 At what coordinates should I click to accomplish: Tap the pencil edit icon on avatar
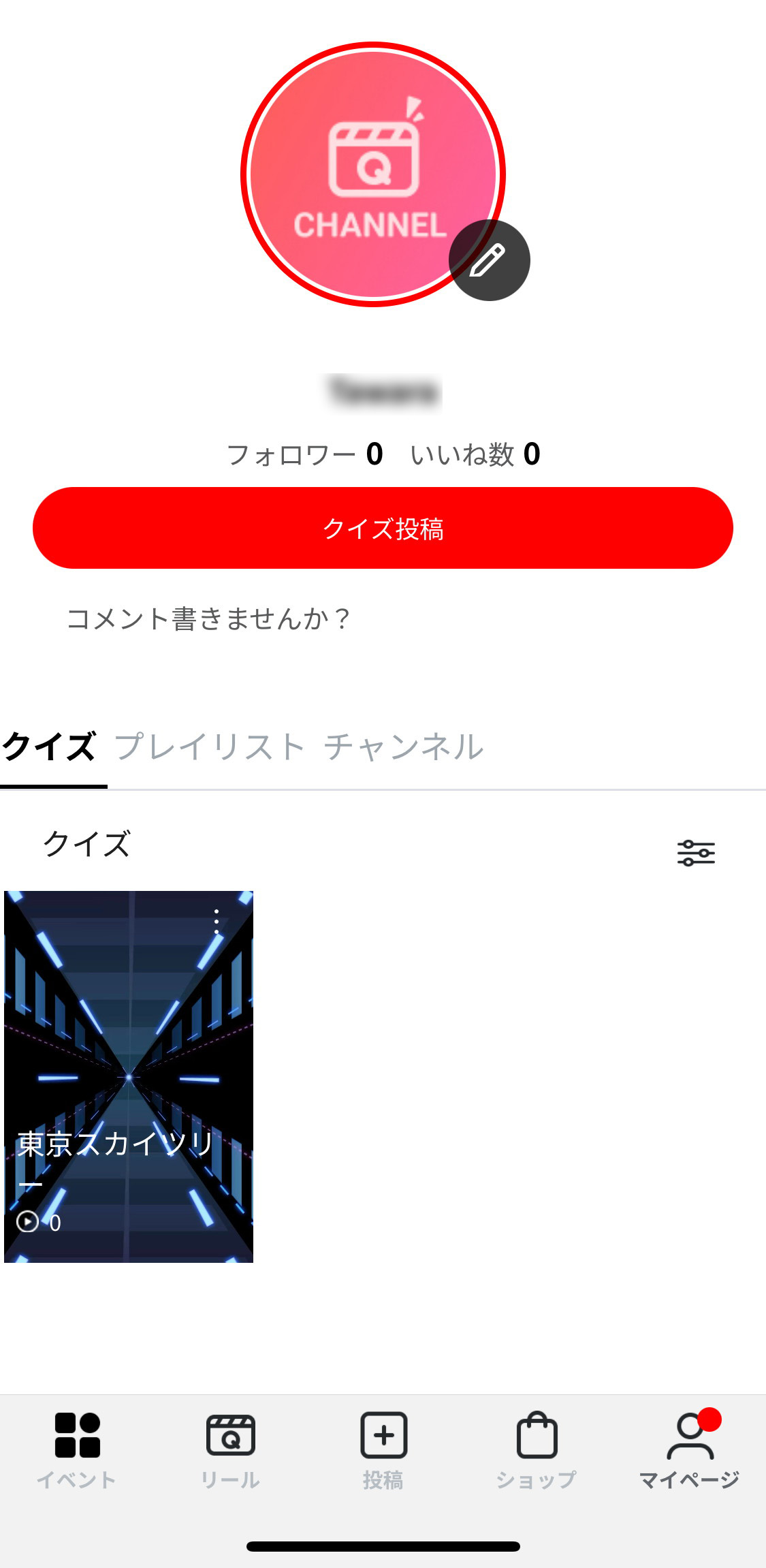(x=489, y=260)
